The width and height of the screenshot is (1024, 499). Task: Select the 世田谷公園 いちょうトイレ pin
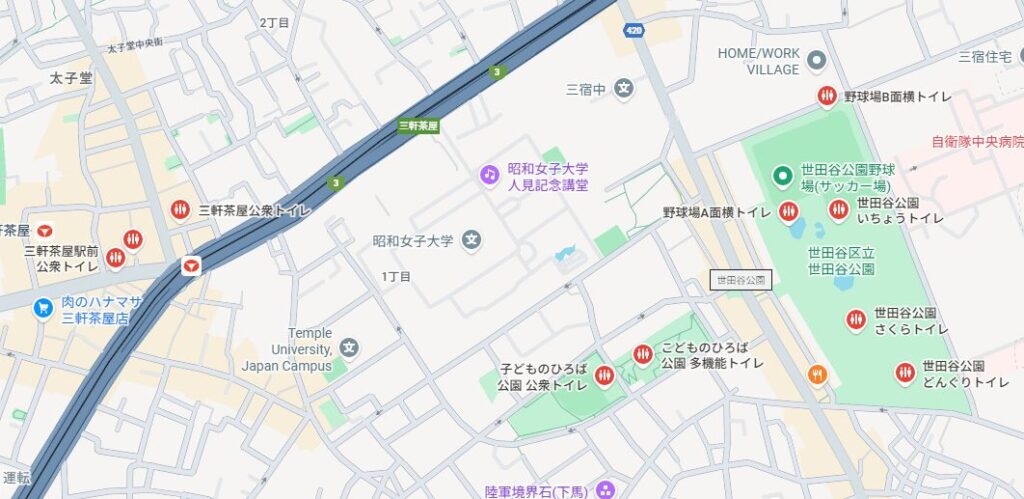[839, 210]
